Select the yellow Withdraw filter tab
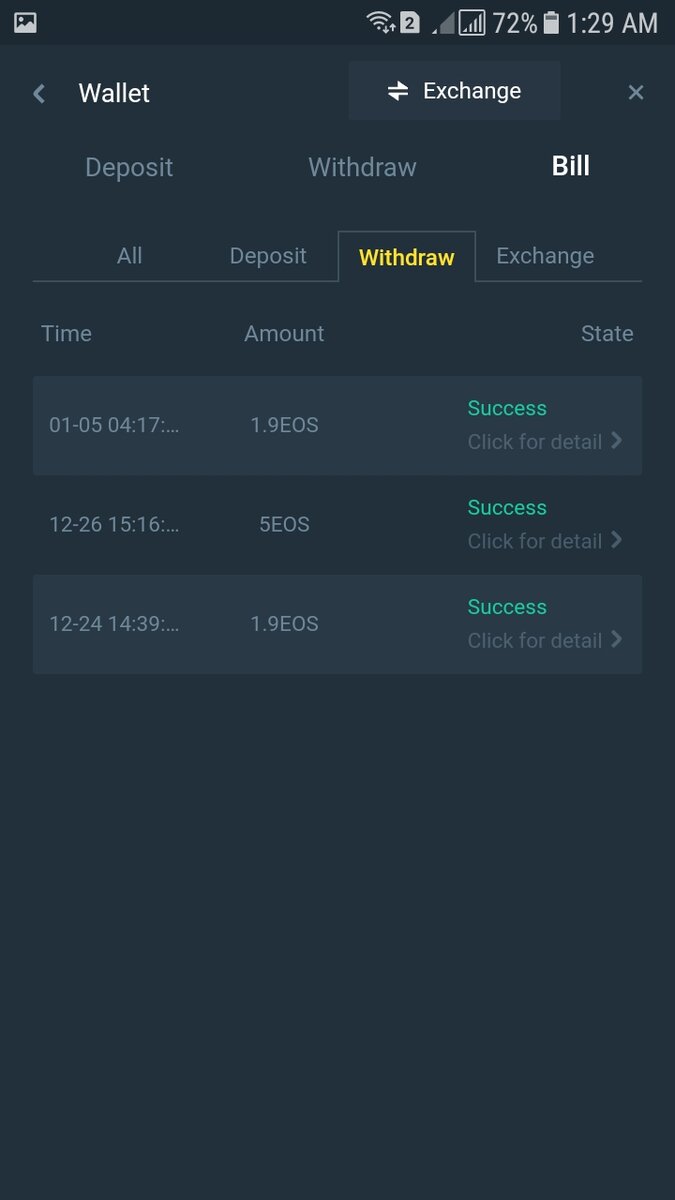 (x=406, y=257)
